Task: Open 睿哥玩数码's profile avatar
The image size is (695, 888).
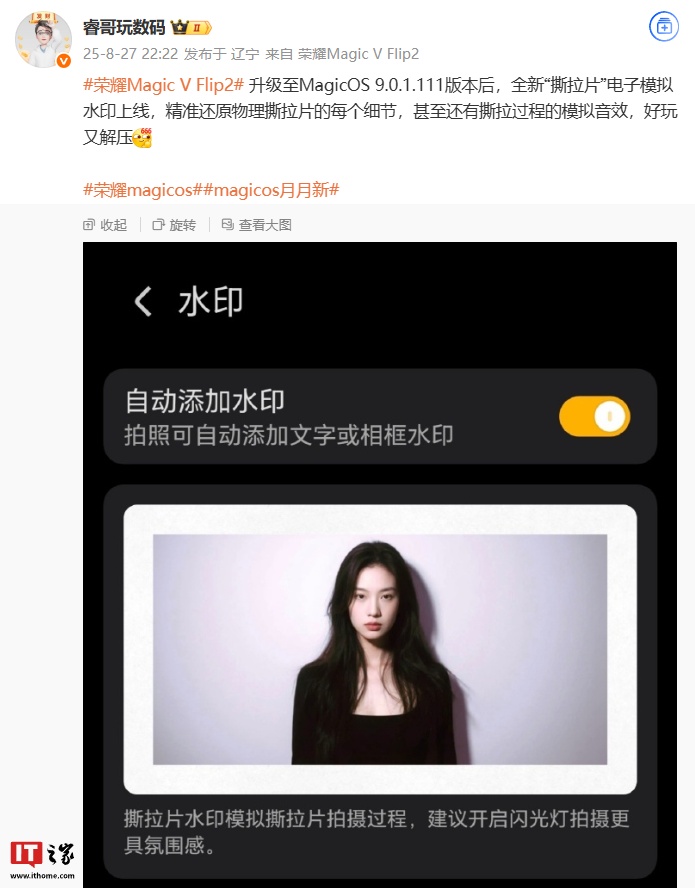Action: [x=43, y=41]
